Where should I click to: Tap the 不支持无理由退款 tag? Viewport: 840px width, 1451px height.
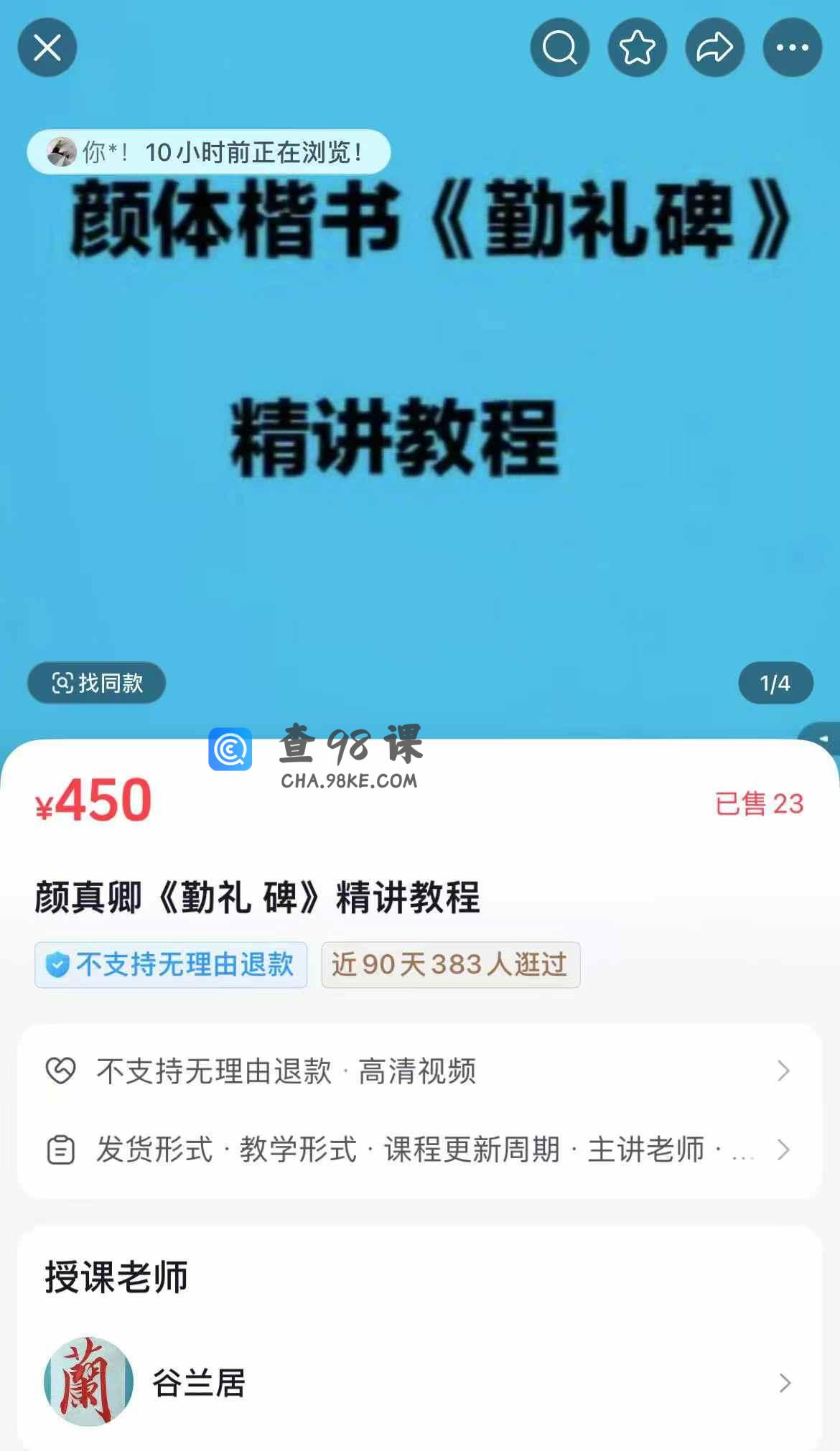coord(171,965)
